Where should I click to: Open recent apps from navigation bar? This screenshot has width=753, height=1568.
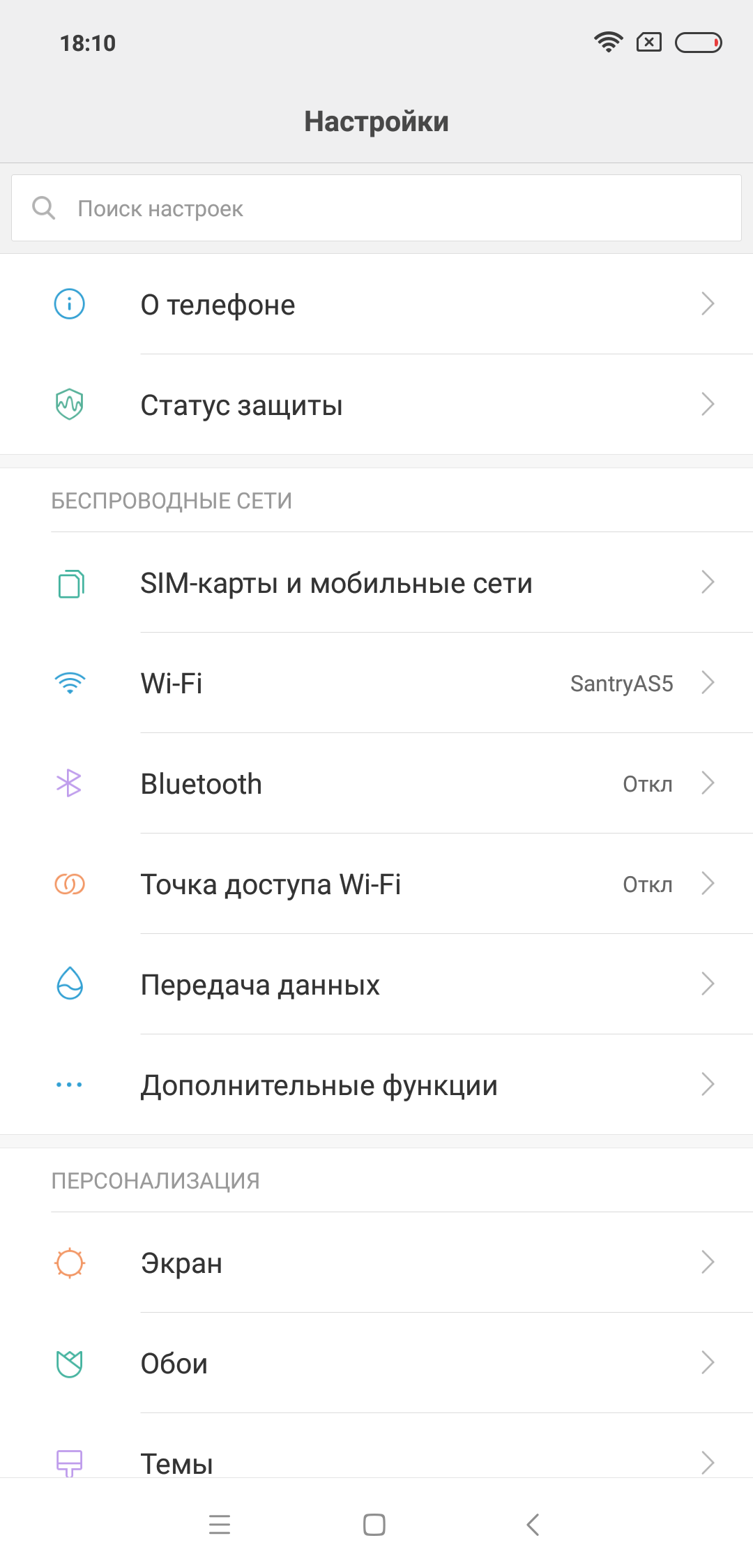pyautogui.click(x=220, y=1525)
